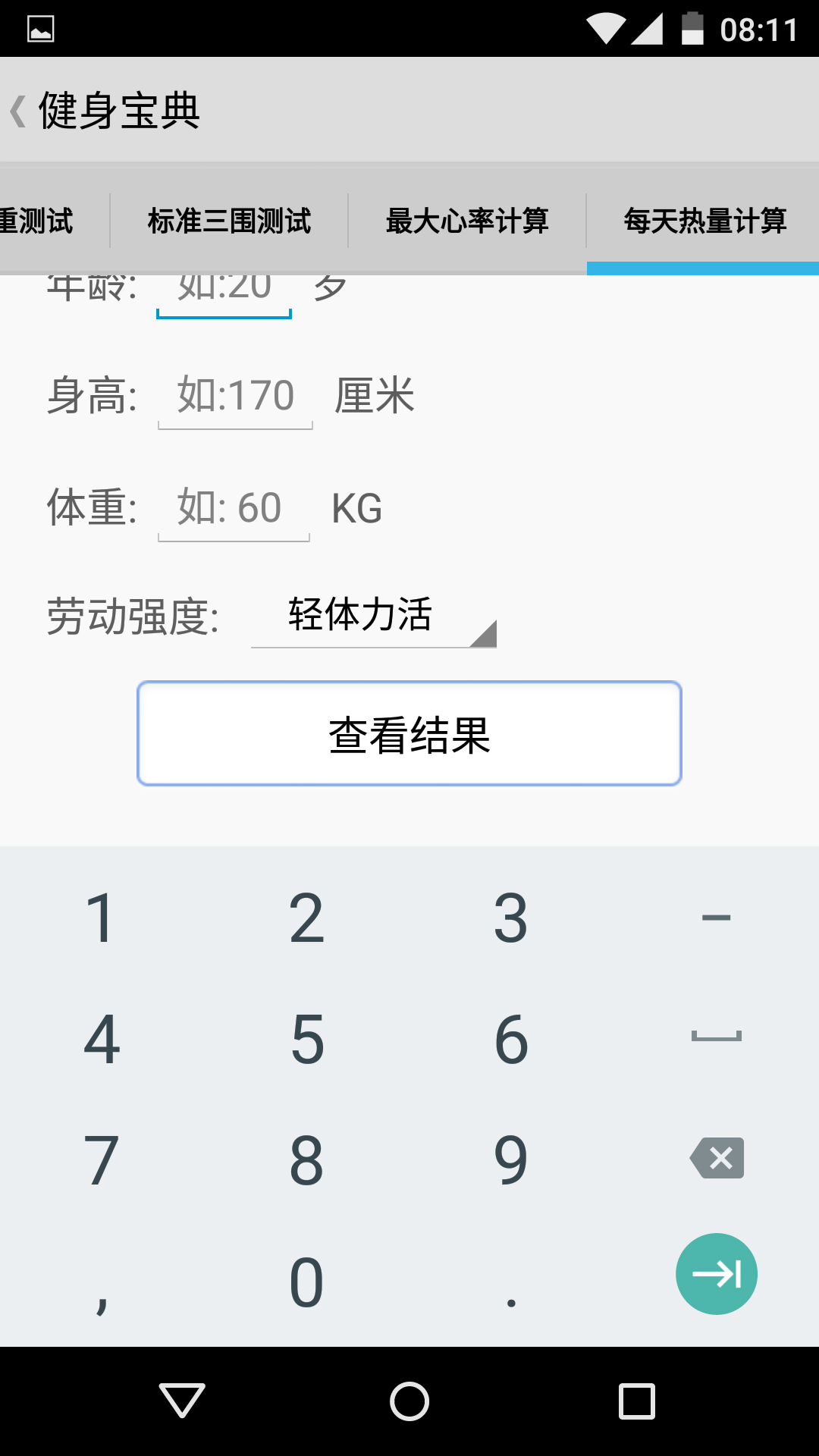Switch to the 最大心率计算 tab

tap(467, 221)
